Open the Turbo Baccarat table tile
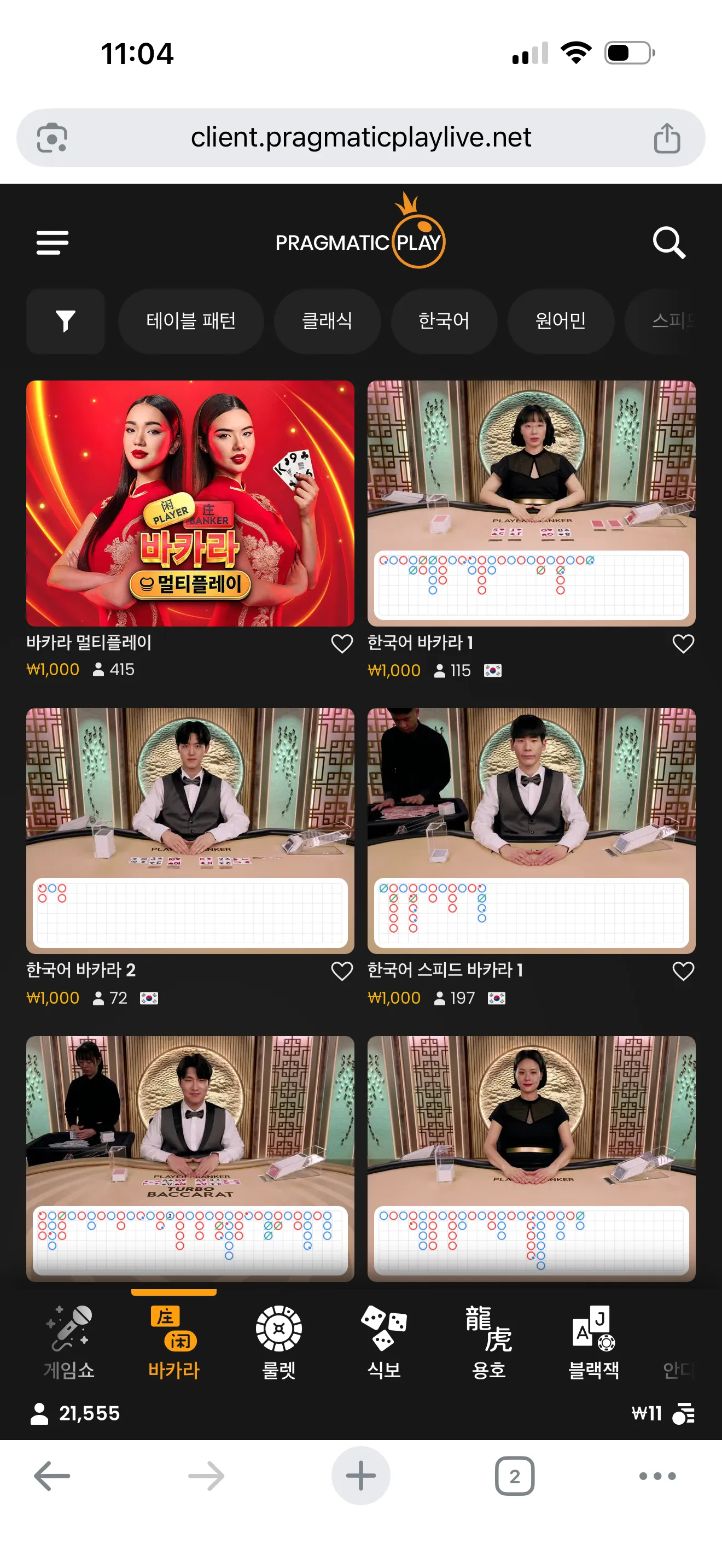This screenshot has width=722, height=1568. (190, 1159)
